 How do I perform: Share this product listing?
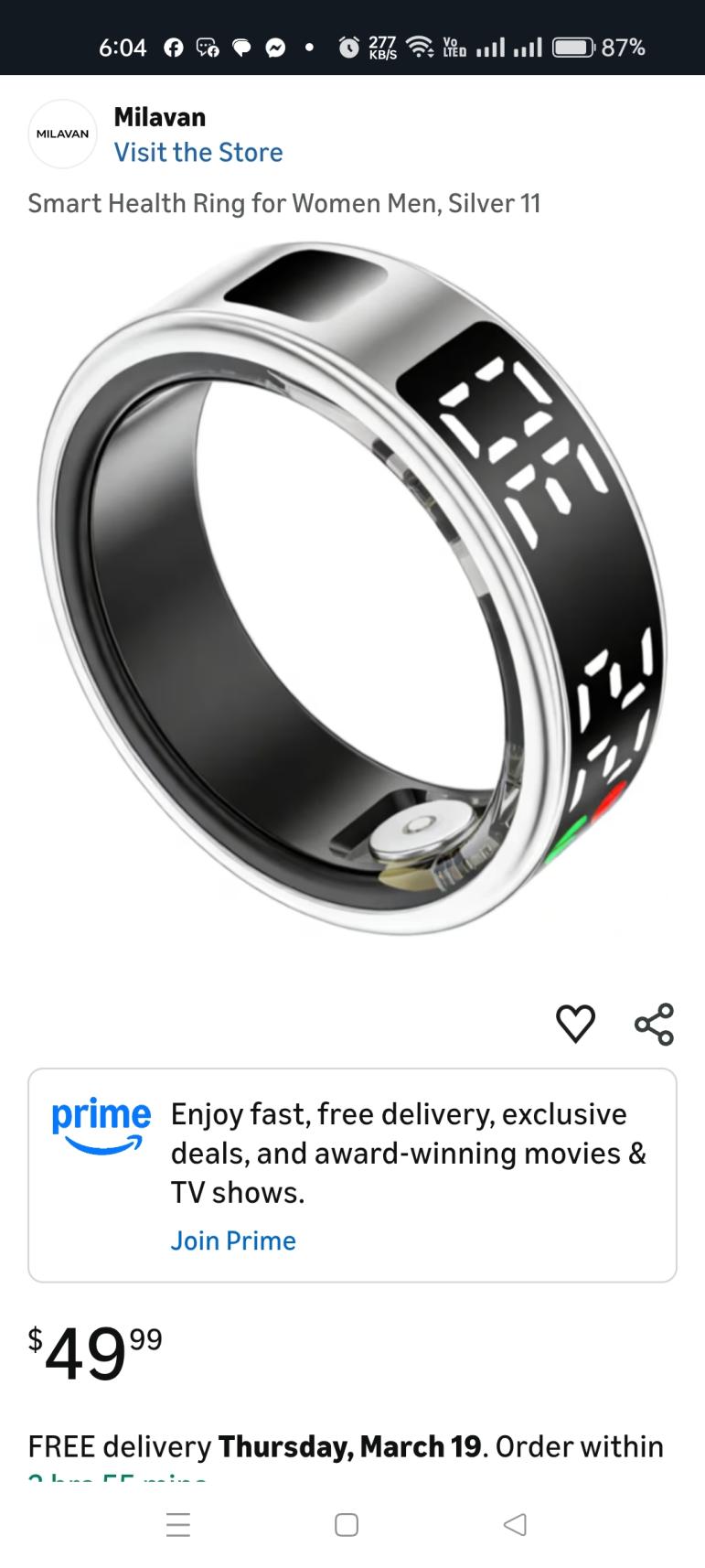(x=654, y=1024)
